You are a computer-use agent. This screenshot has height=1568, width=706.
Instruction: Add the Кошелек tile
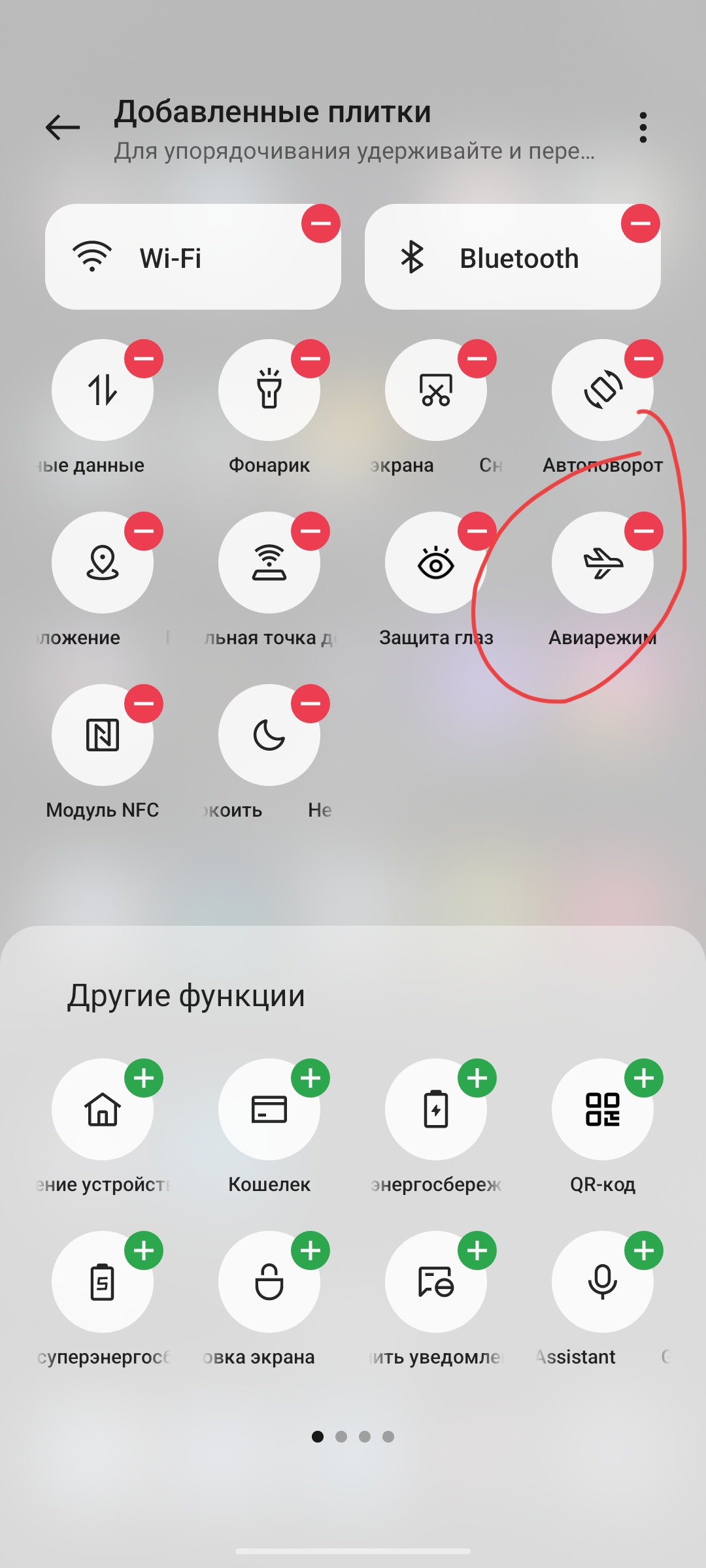click(x=311, y=1078)
